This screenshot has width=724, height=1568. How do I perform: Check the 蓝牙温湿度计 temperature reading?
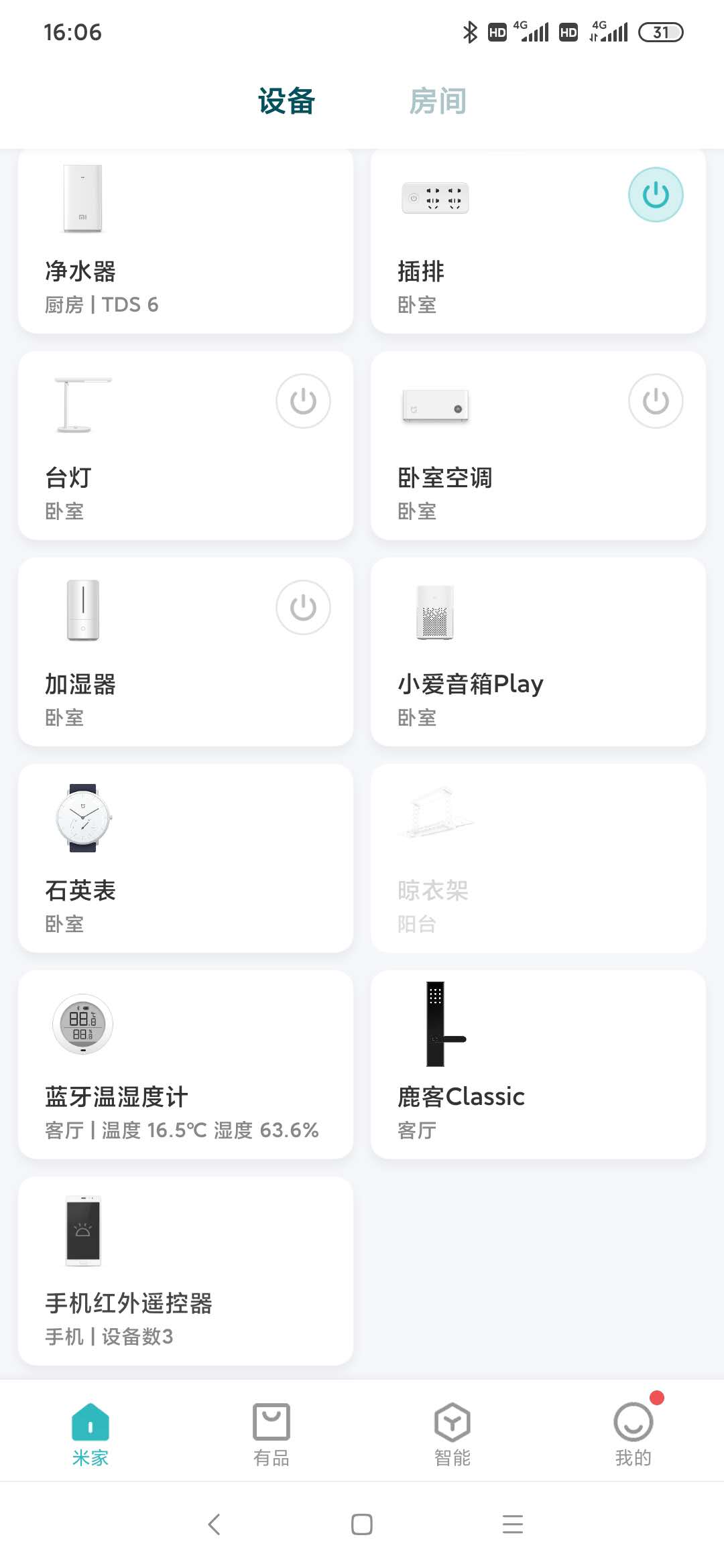[x=186, y=1065]
